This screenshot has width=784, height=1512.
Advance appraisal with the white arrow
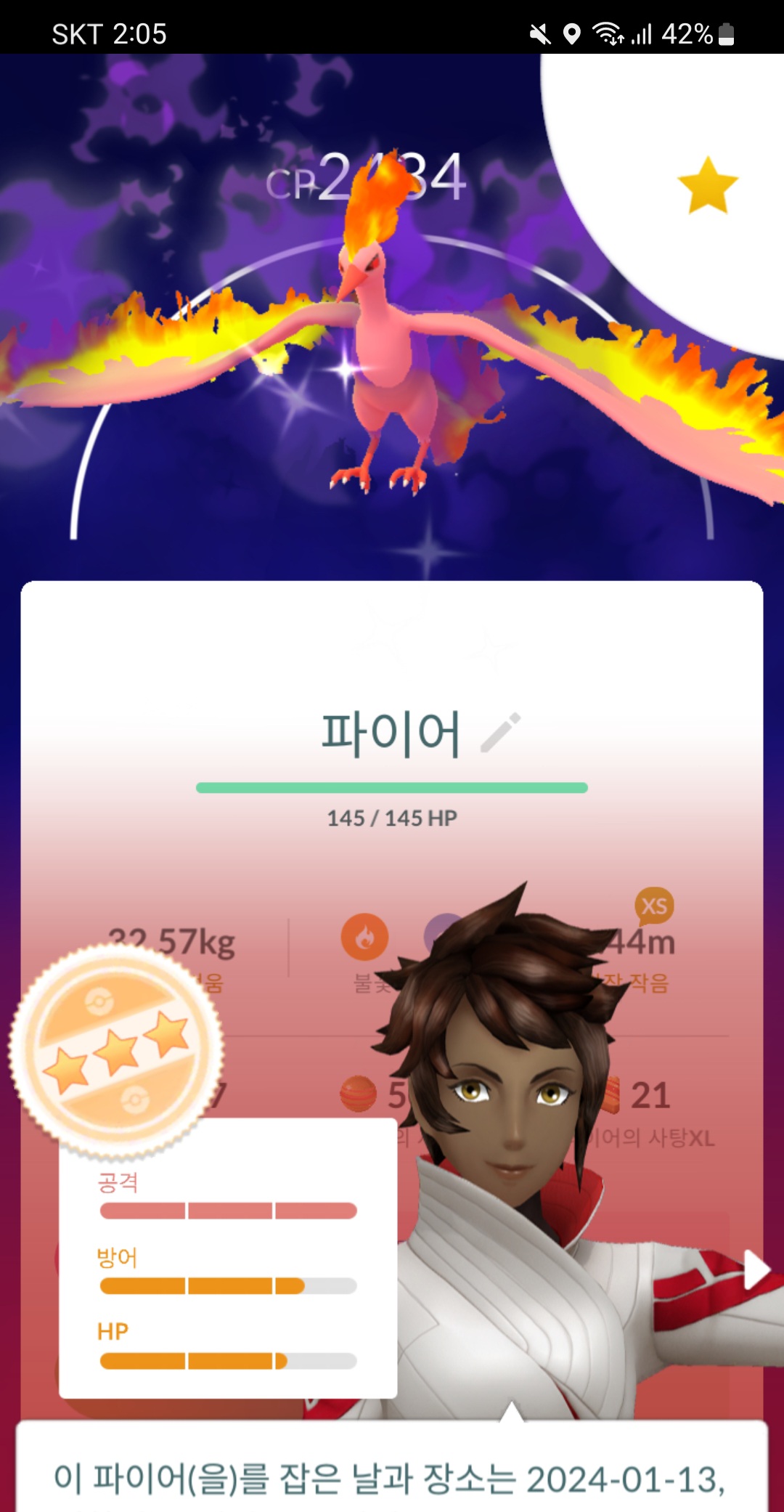(x=756, y=1270)
